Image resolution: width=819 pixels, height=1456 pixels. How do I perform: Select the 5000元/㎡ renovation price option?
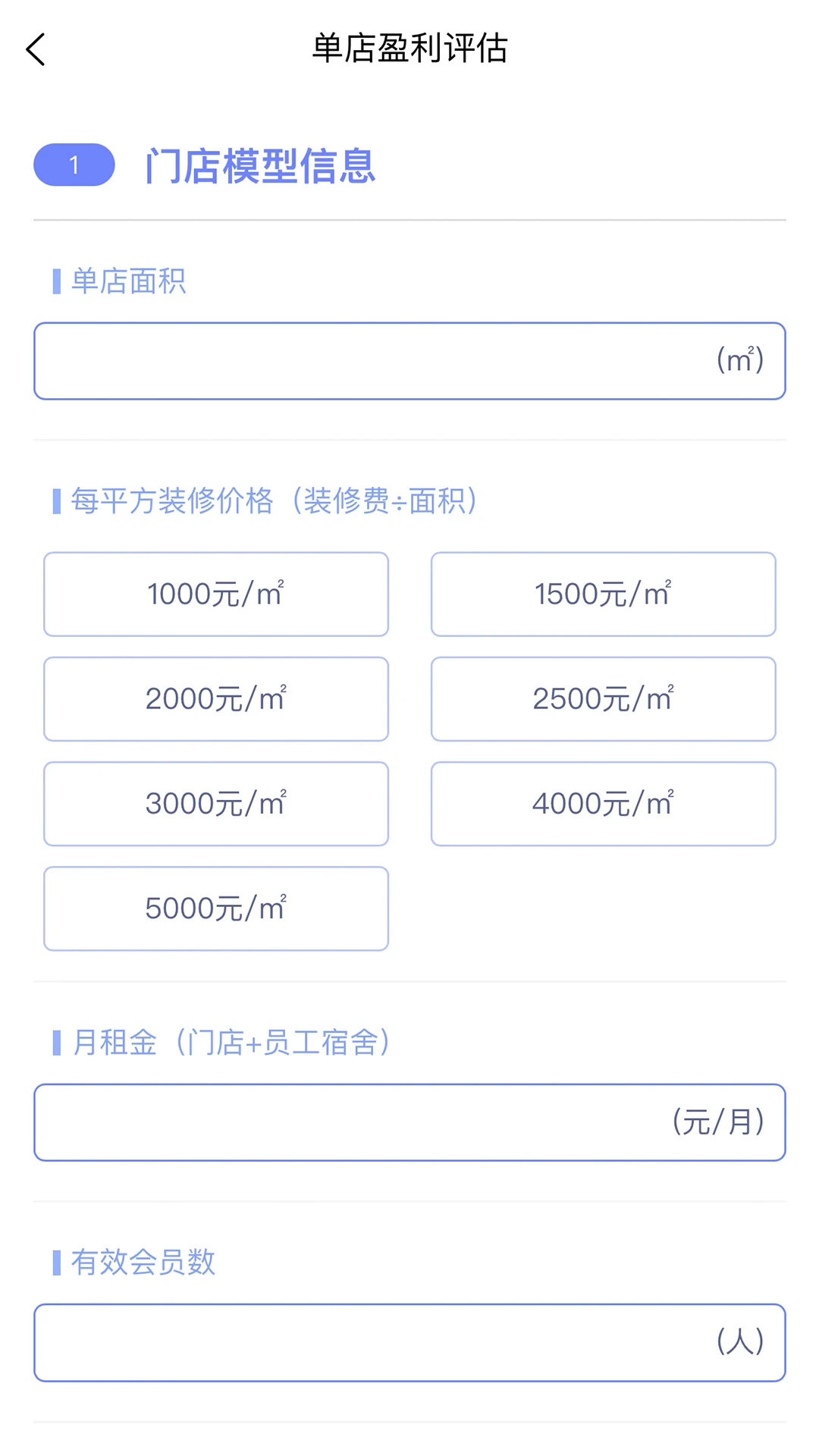[x=216, y=908]
